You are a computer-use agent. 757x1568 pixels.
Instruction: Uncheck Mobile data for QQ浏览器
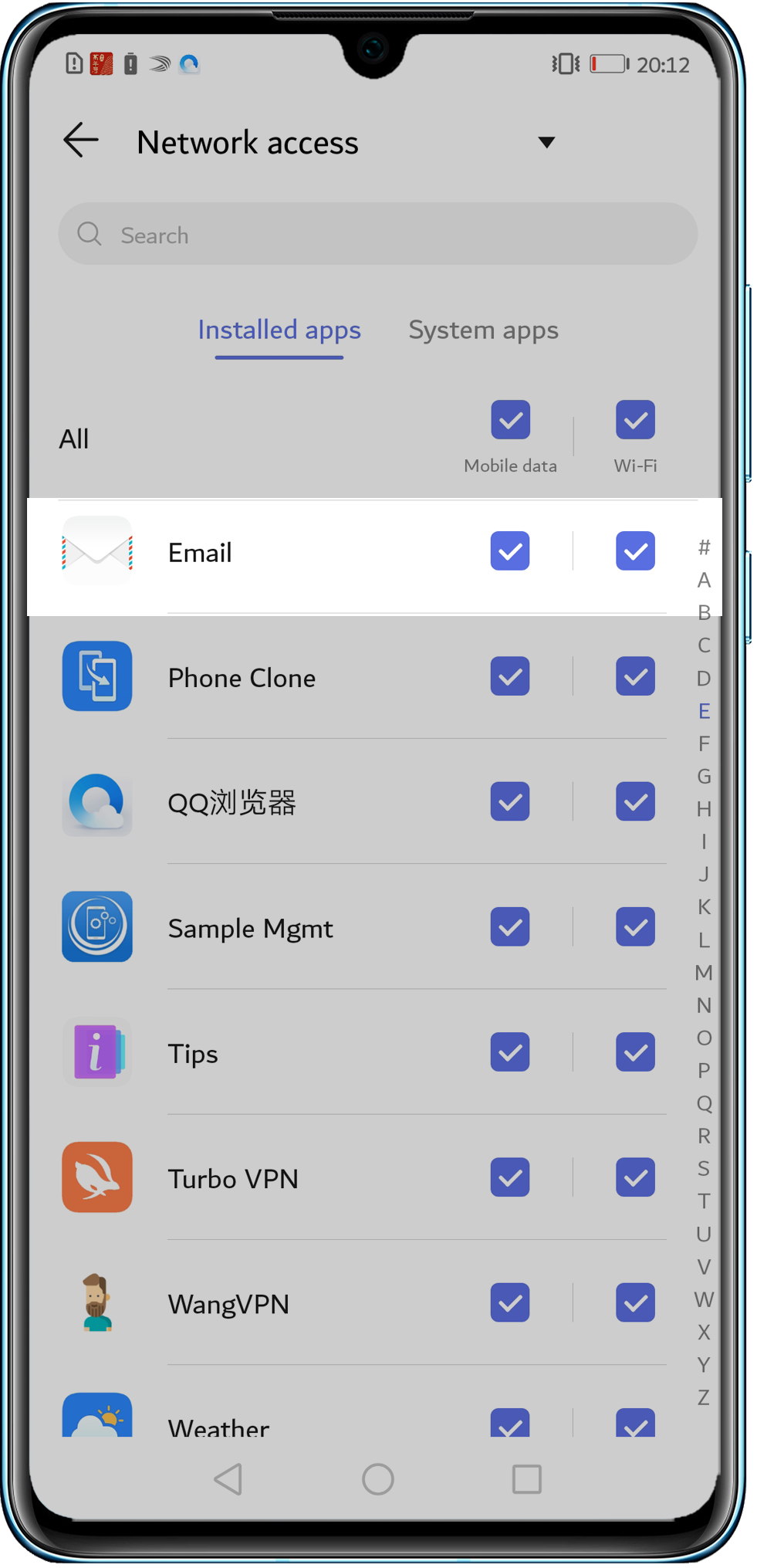pyautogui.click(x=510, y=801)
